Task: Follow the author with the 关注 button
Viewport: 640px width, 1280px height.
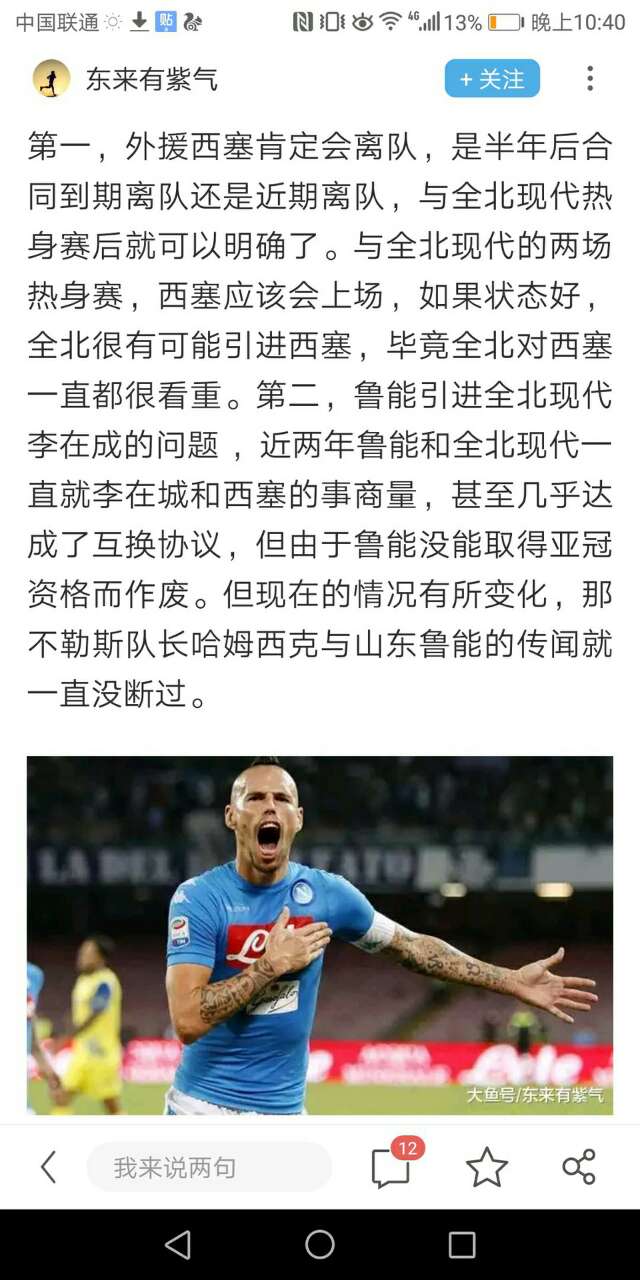Action: 492,79
